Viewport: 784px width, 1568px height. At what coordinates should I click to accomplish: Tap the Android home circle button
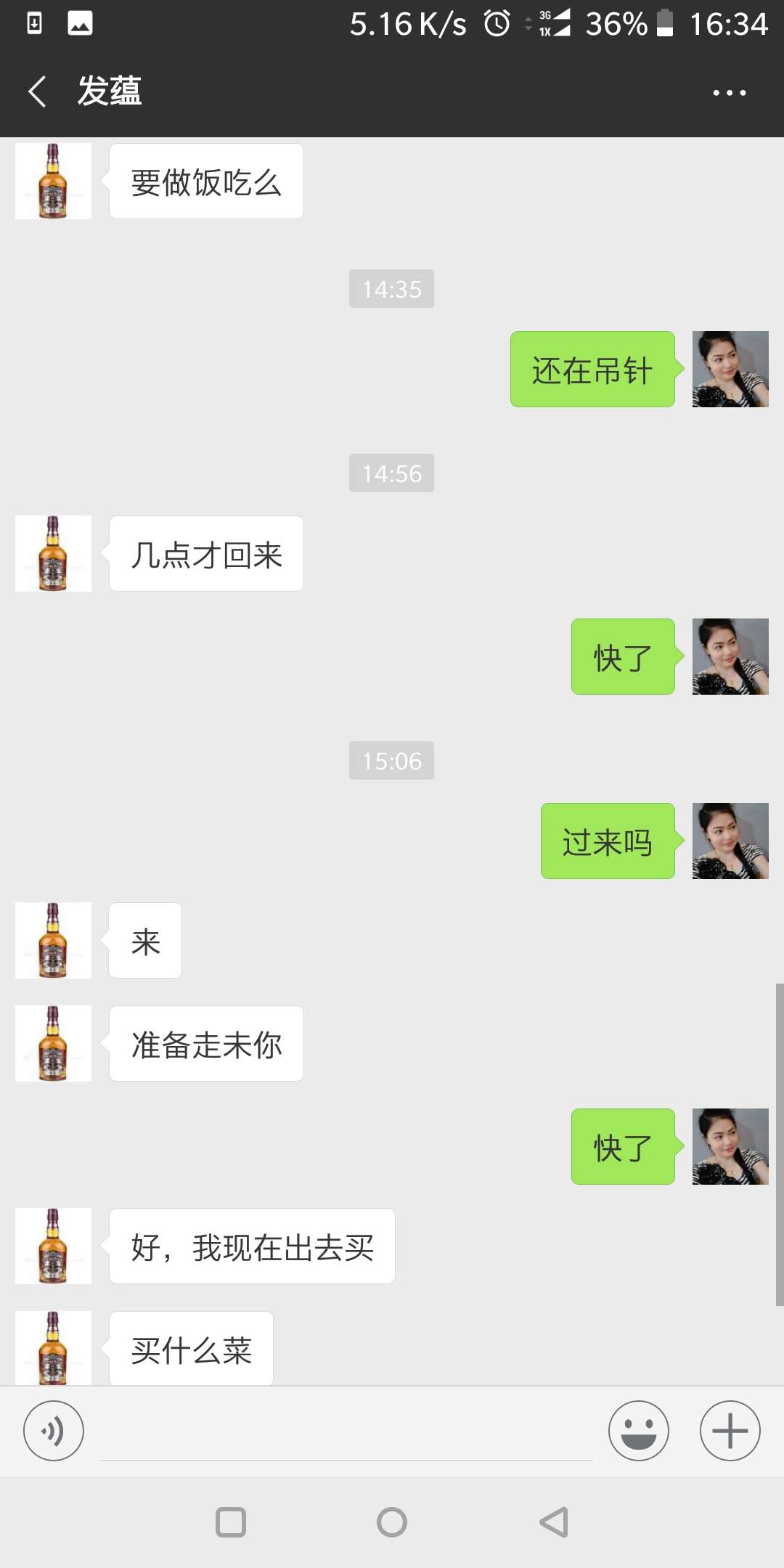(391, 1522)
